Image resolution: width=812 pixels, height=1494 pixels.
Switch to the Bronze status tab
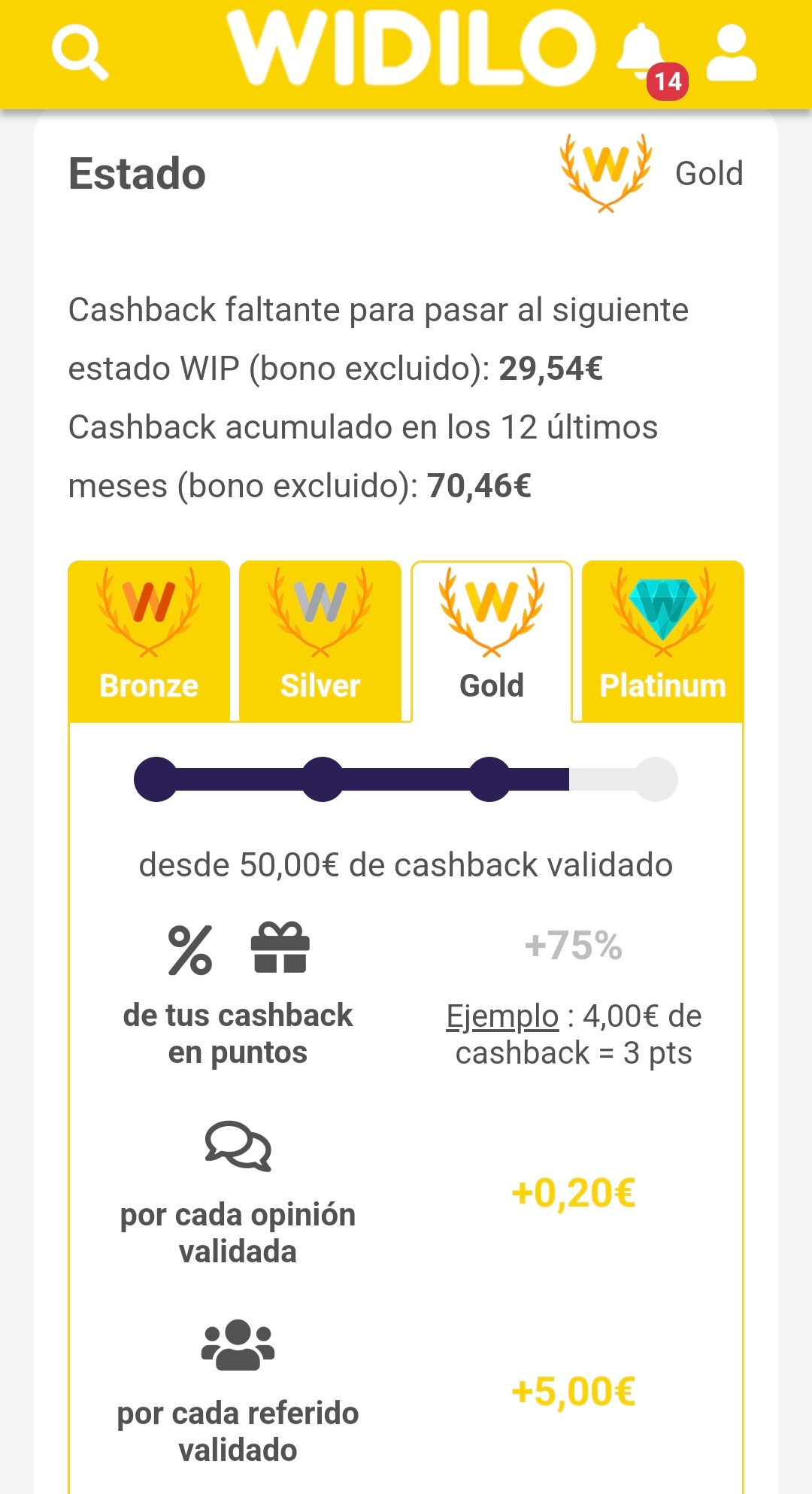point(149,639)
